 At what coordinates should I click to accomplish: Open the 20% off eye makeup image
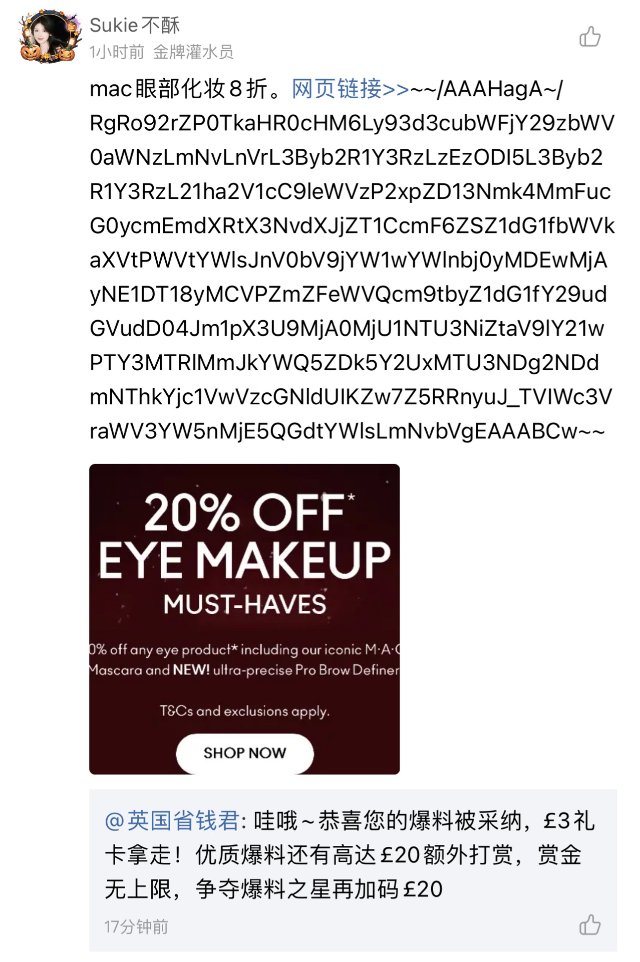click(x=244, y=618)
